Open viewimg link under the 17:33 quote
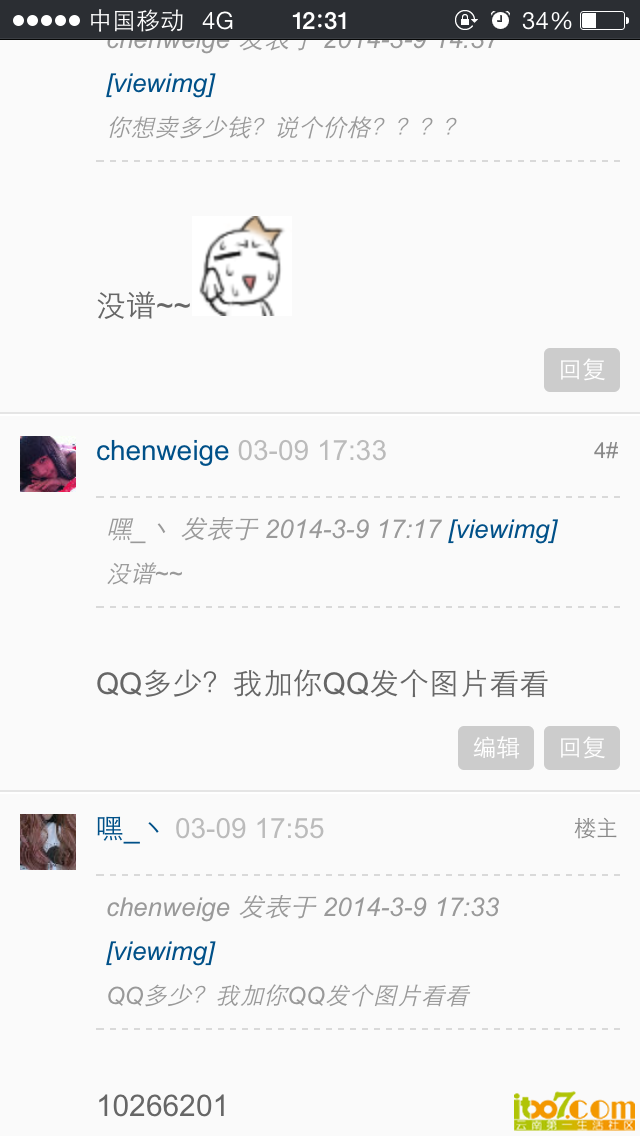 pos(160,951)
